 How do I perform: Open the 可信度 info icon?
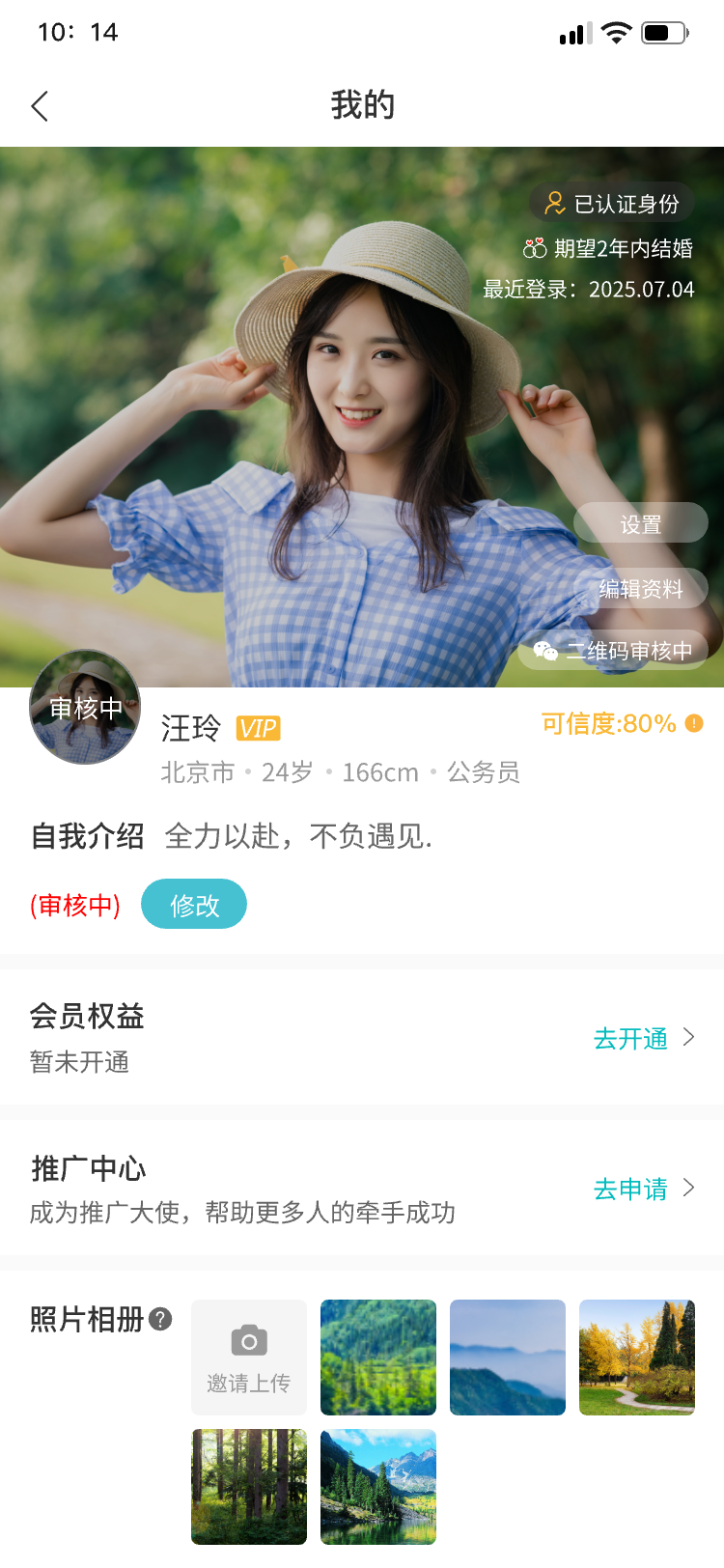coord(694,723)
